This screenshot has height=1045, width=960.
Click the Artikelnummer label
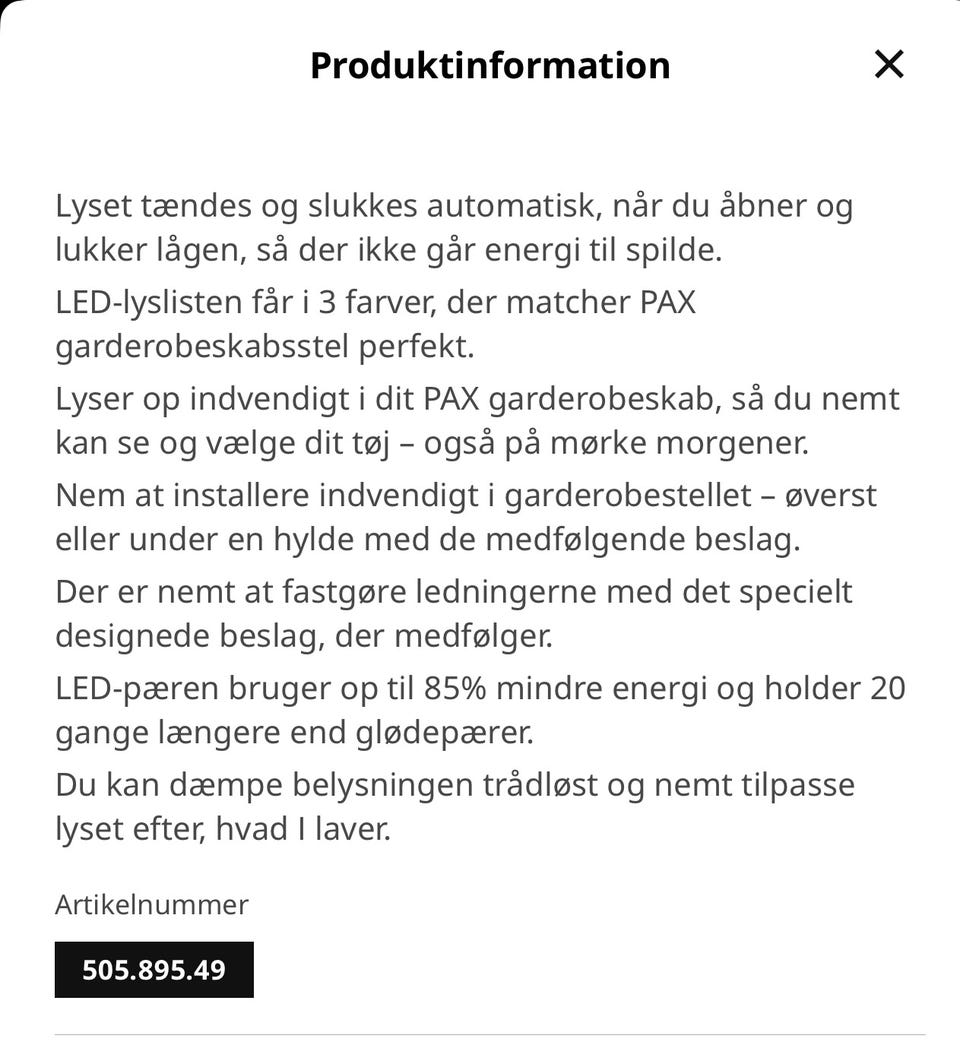[x=151, y=906]
